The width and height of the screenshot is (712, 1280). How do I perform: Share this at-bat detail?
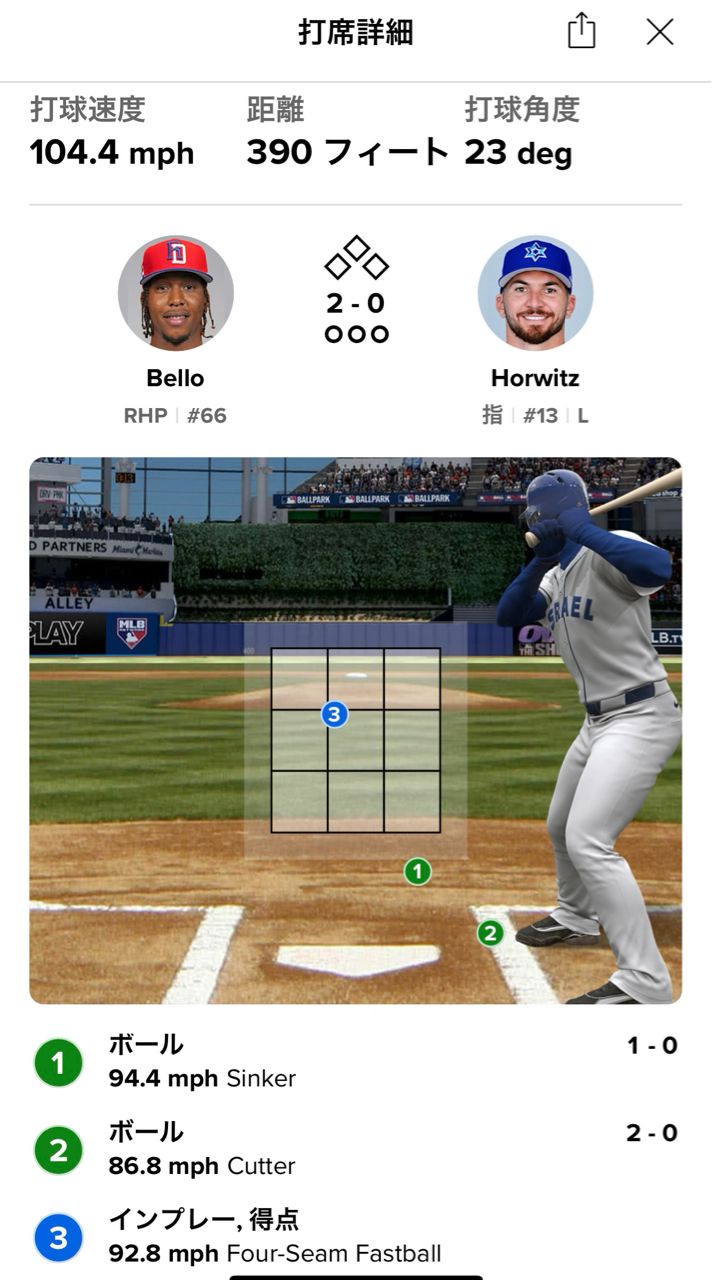click(x=581, y=32)
